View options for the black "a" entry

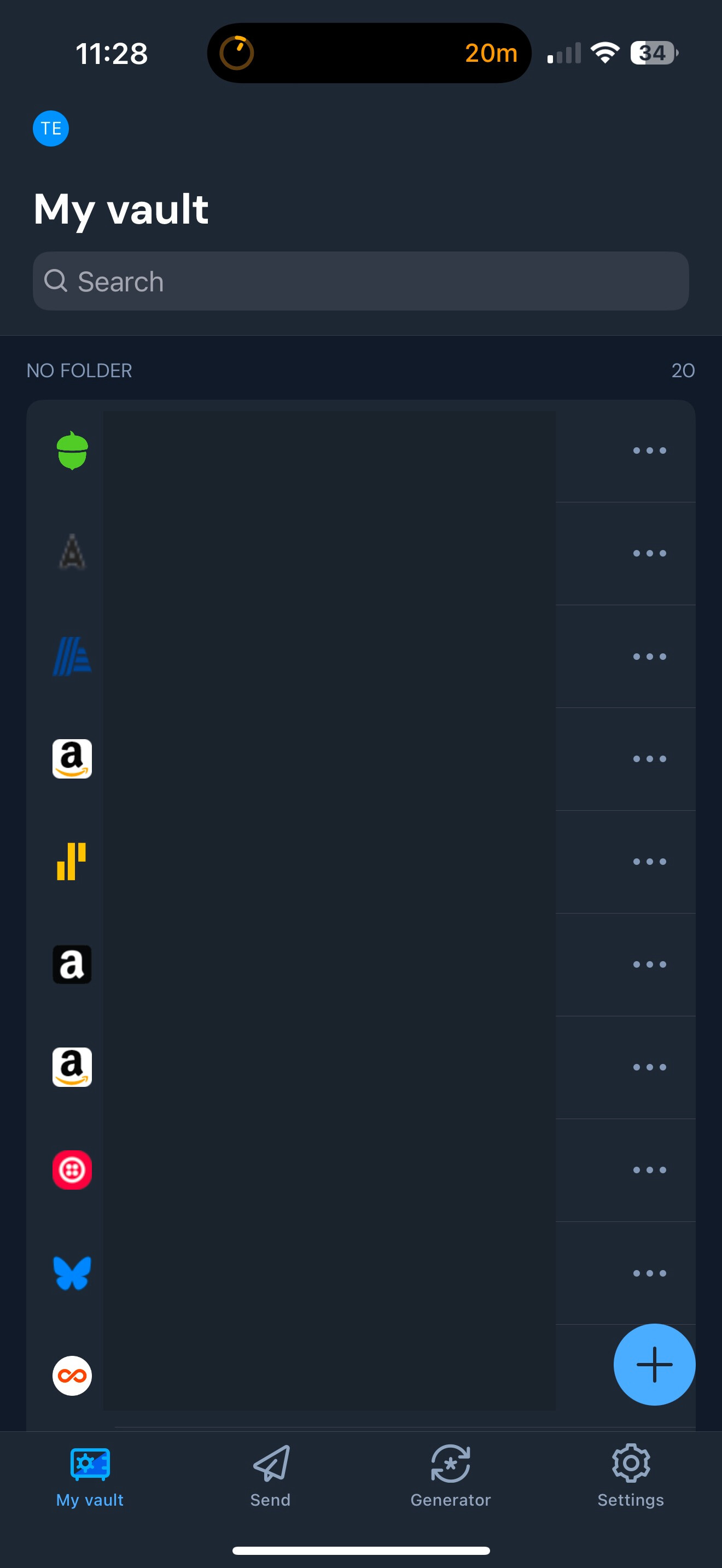pos(649,964)
